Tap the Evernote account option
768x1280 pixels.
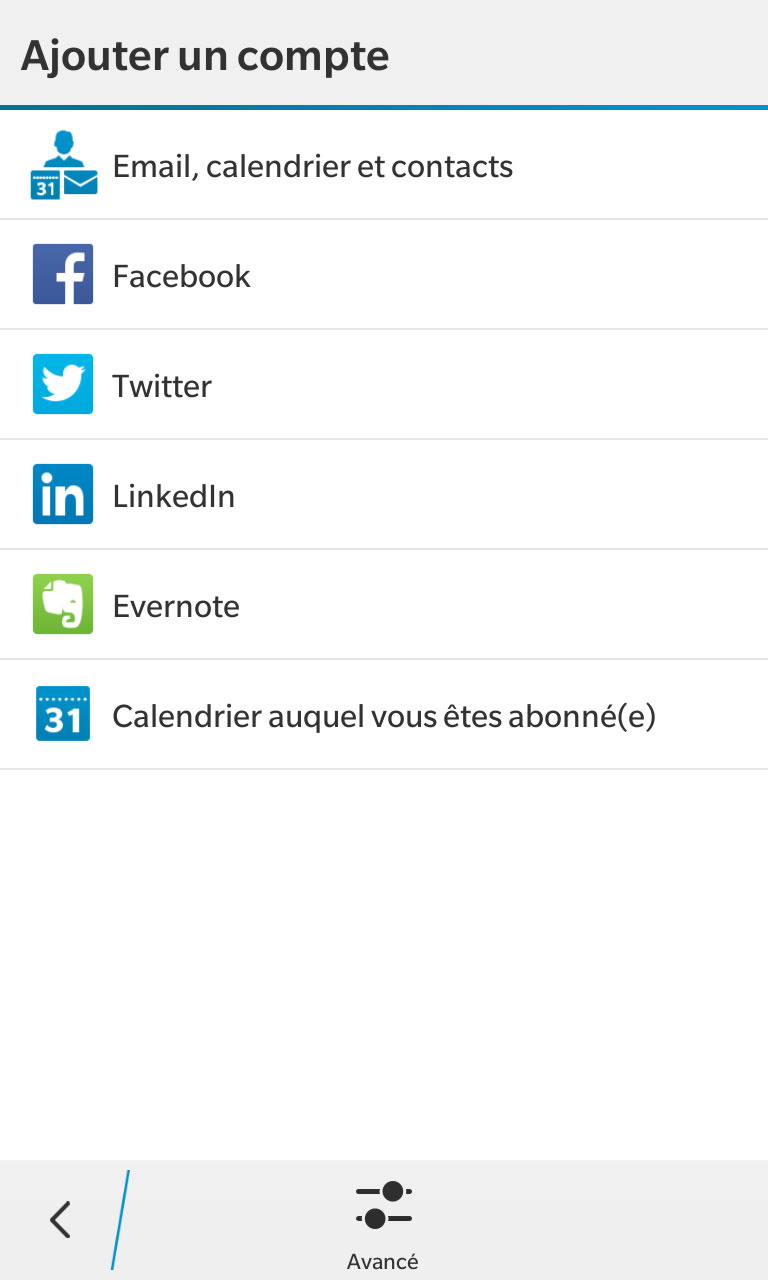click(384, 605)
